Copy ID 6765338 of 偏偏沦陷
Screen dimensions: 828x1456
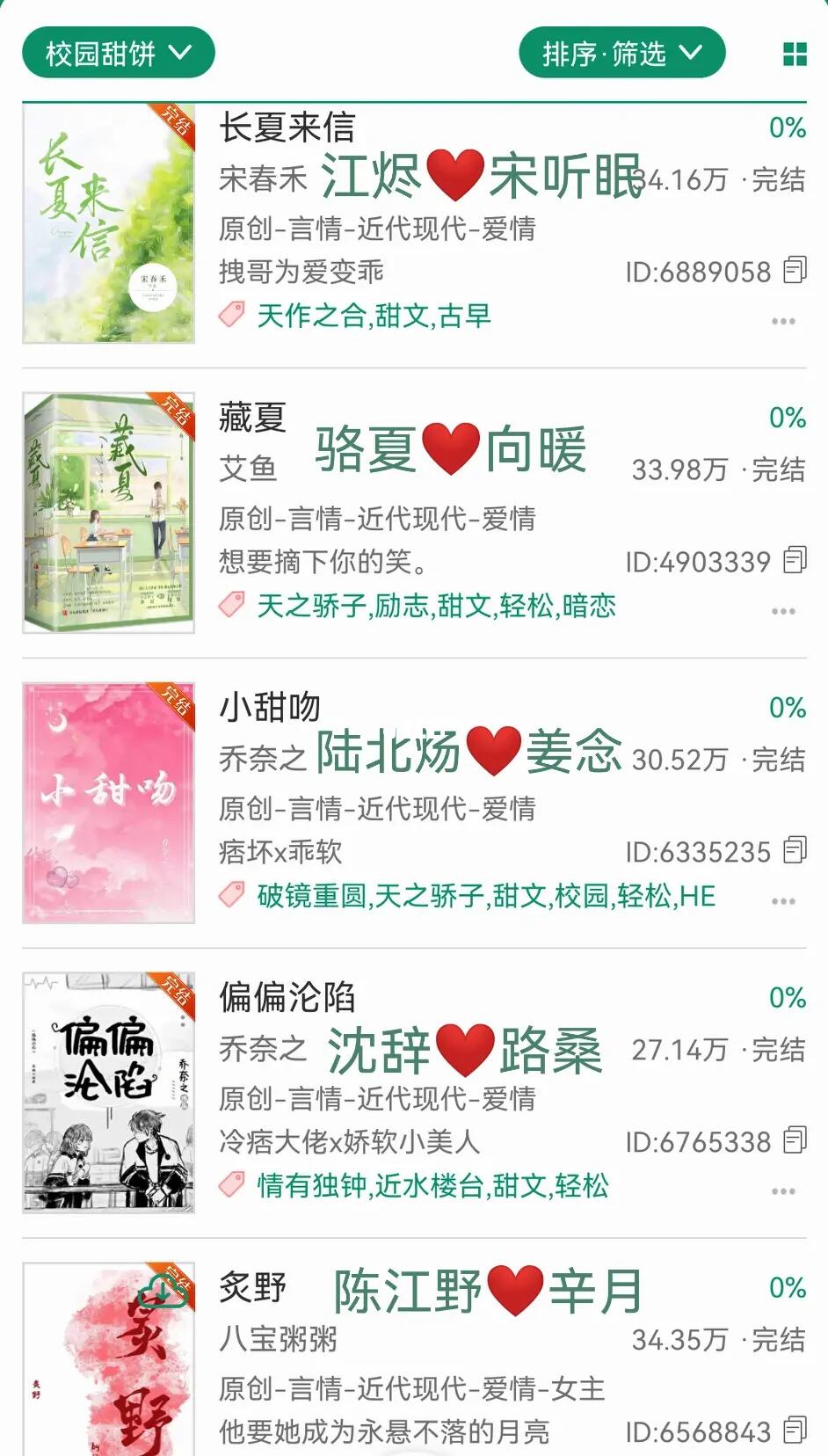[x=794, y=1142]
